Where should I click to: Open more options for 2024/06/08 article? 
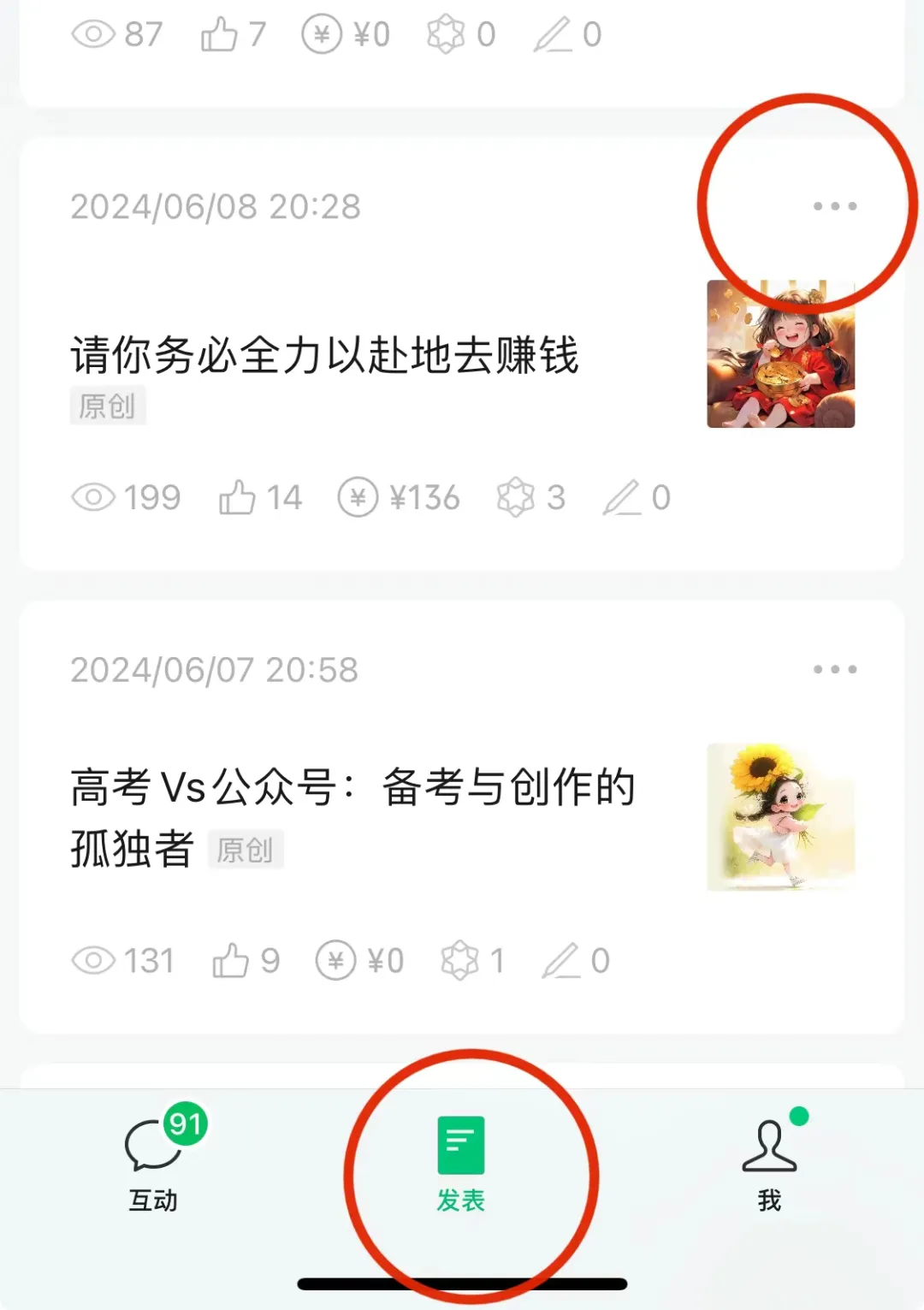click(x=834, y=206)
